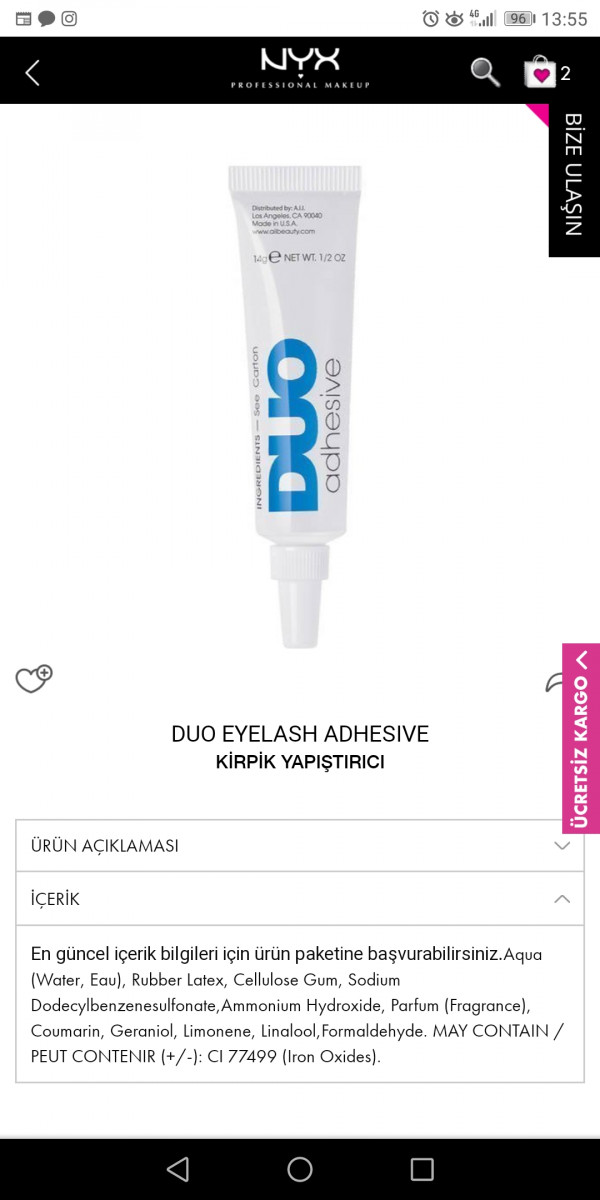Add product to wishlist with heart icon
Image resolution: width=600 pixels, height=1200 pixels.
click(33, 679)
